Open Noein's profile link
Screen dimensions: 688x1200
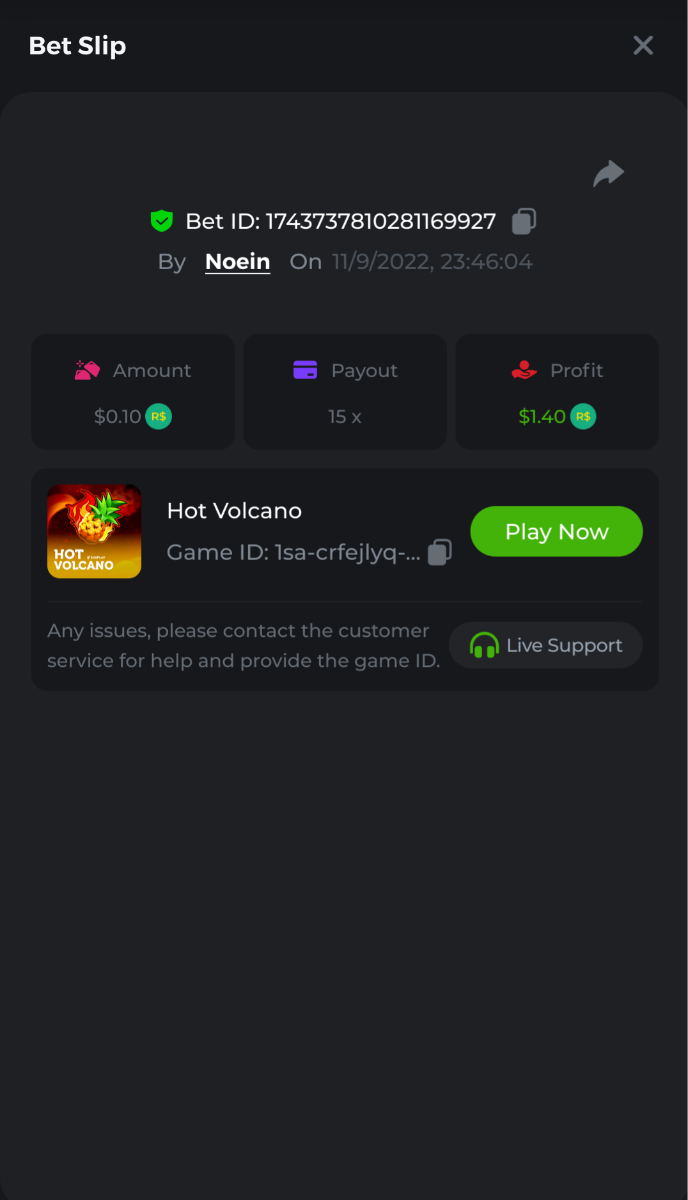(x=237, y=262)
